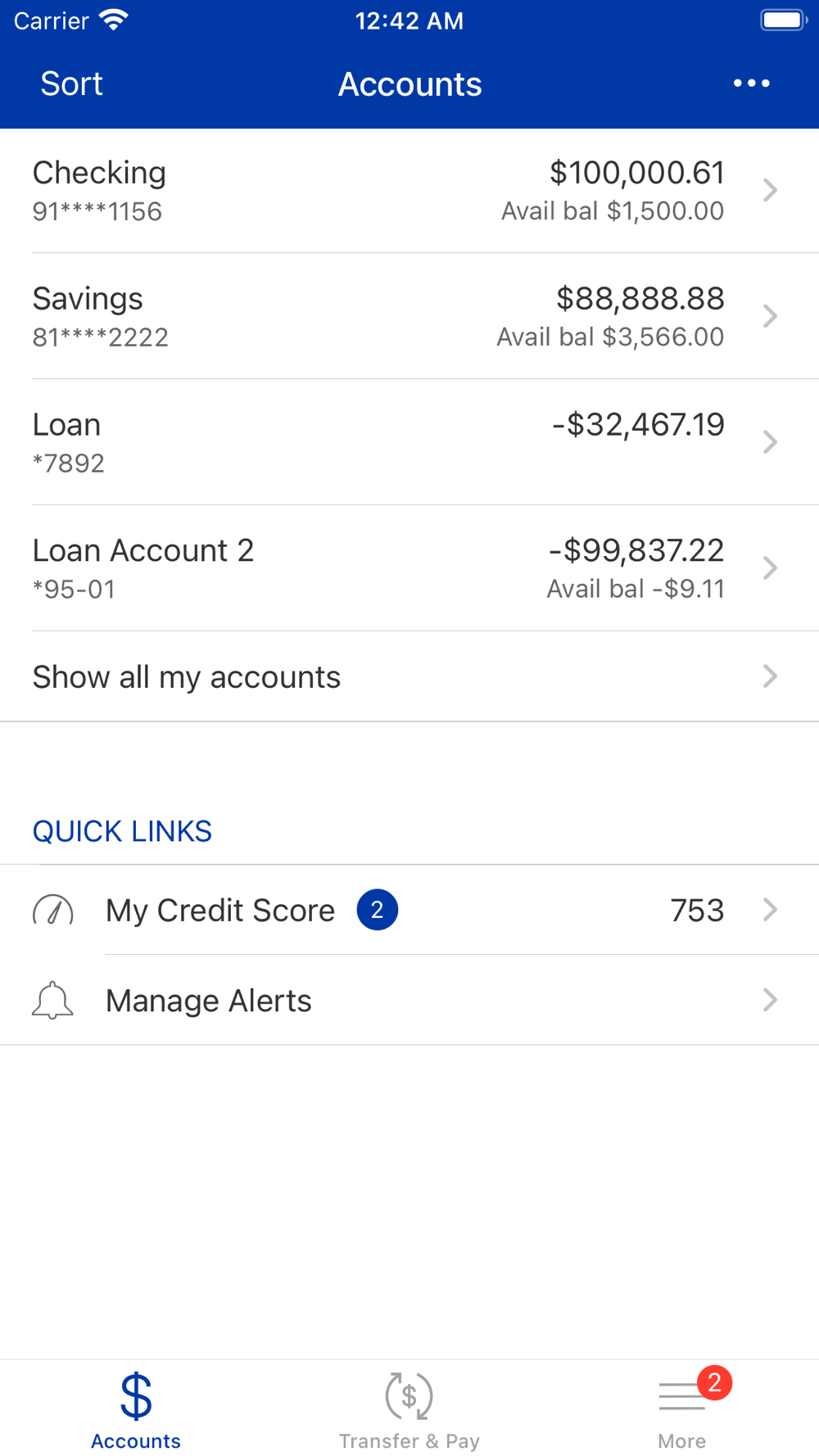Open the Checking account ending 1156
Image resolution: width=819 pixels, height=1456 pixels.
pyautogui.click(x=409, y=191)
